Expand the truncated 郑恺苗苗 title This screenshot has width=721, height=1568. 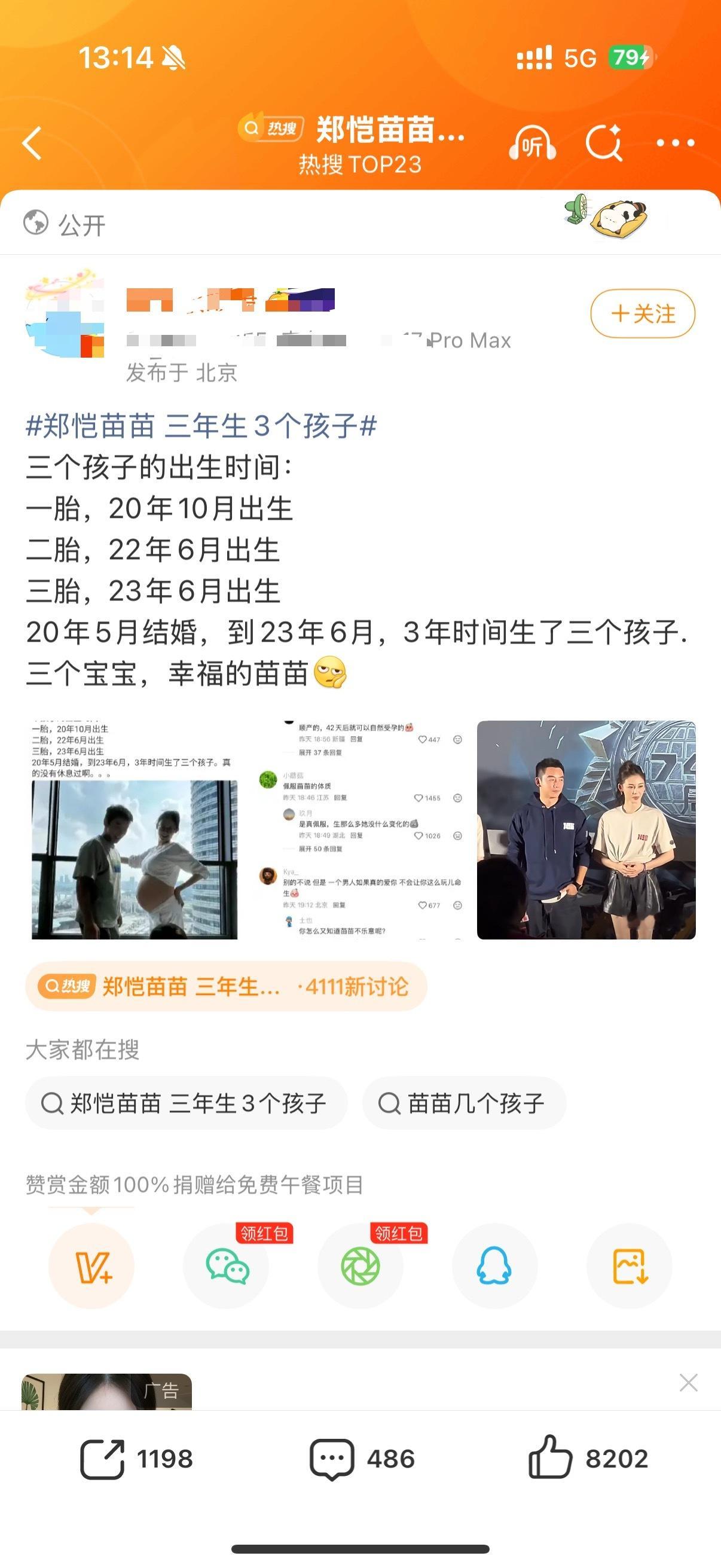389,133
